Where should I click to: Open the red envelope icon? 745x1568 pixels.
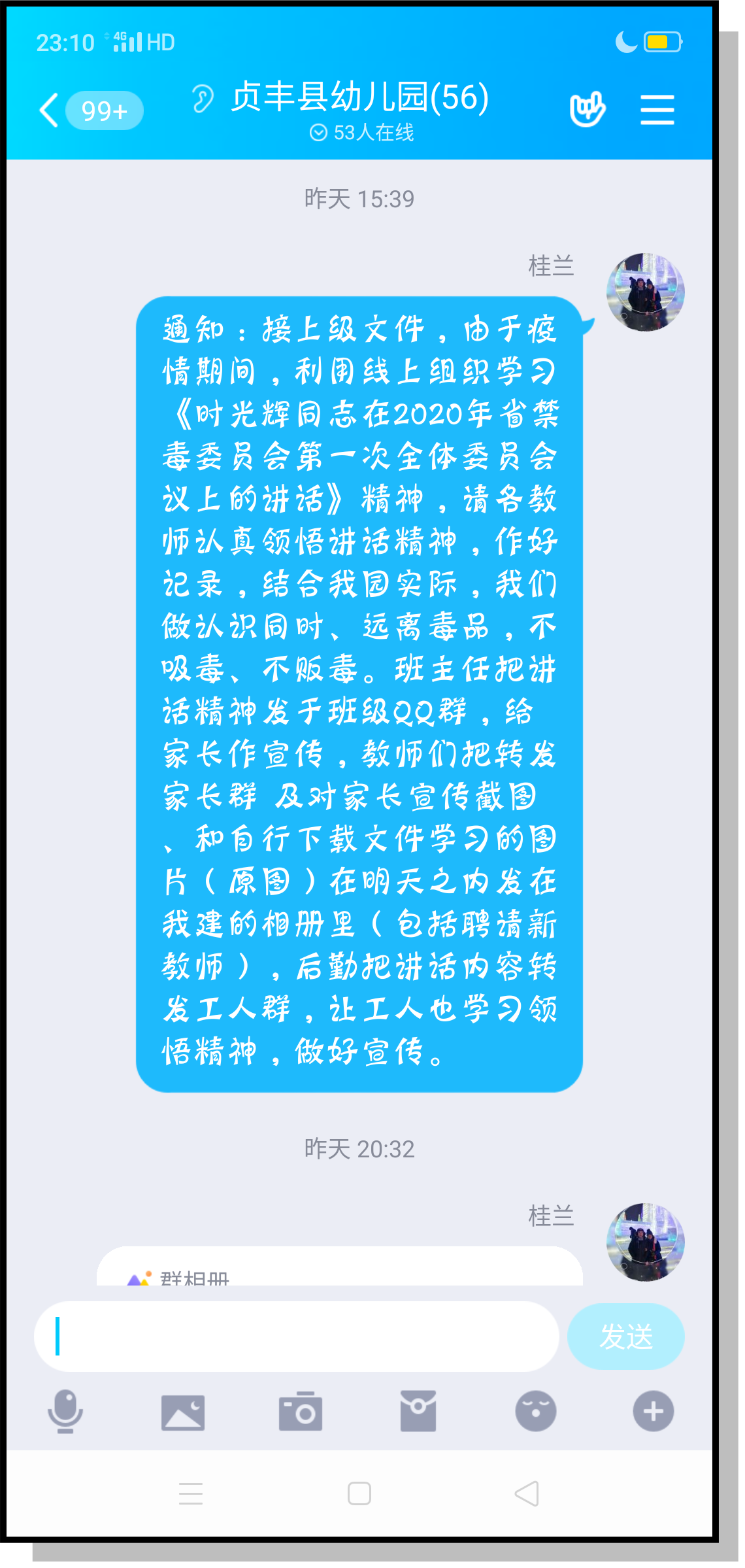[x=418, y=1411]
